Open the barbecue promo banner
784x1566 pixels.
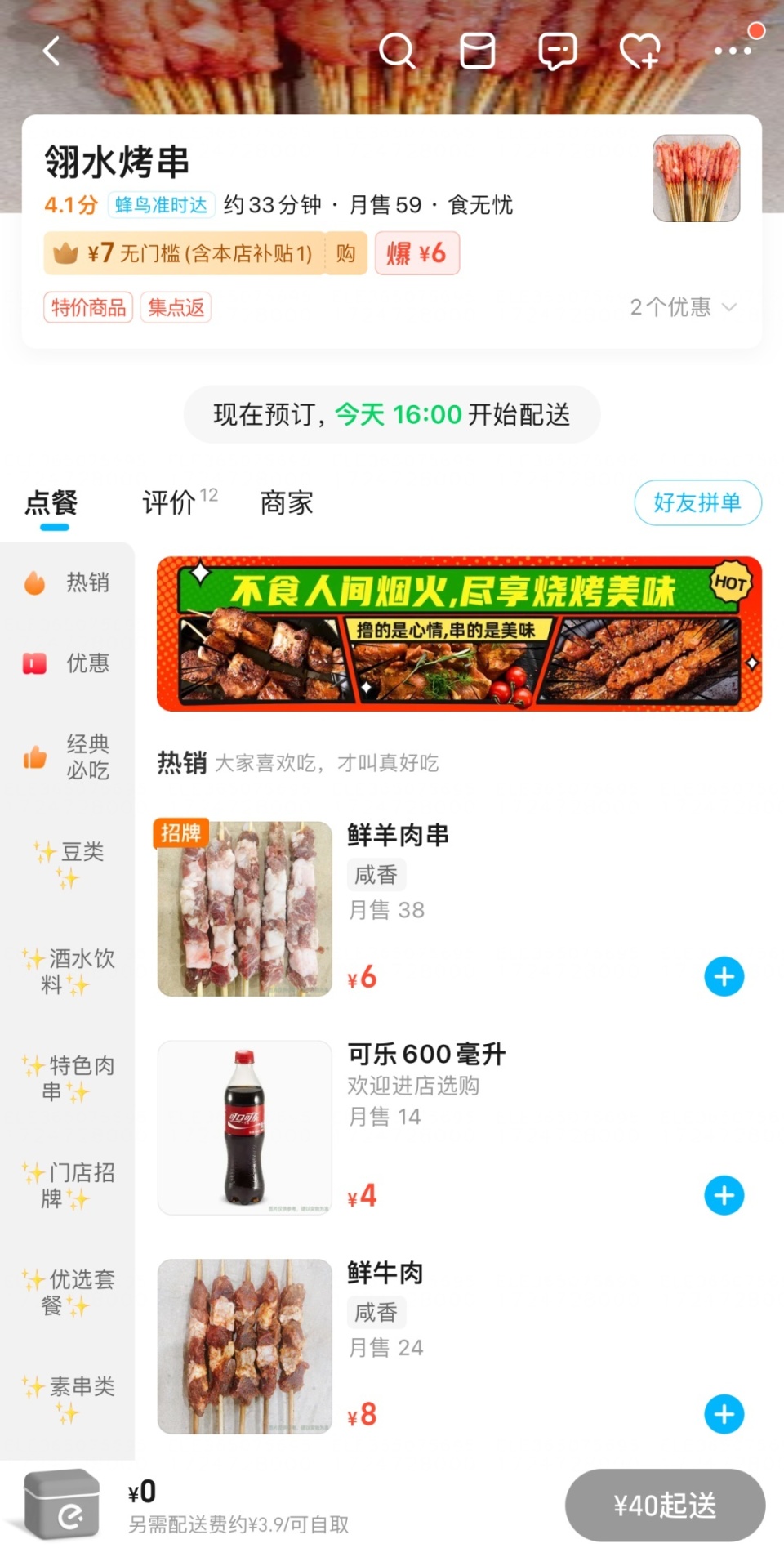(x=459, y=634)
